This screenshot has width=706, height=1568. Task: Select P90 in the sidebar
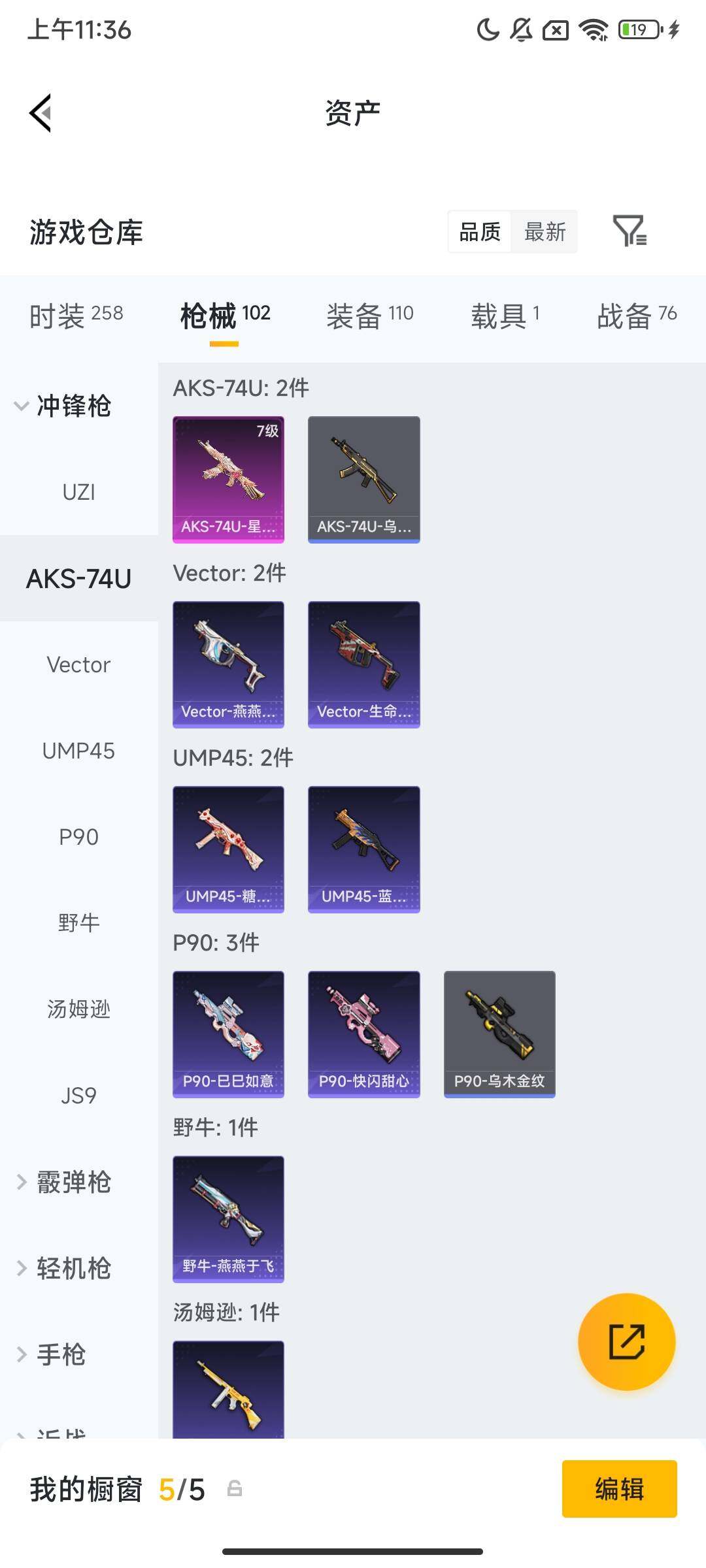78,837
